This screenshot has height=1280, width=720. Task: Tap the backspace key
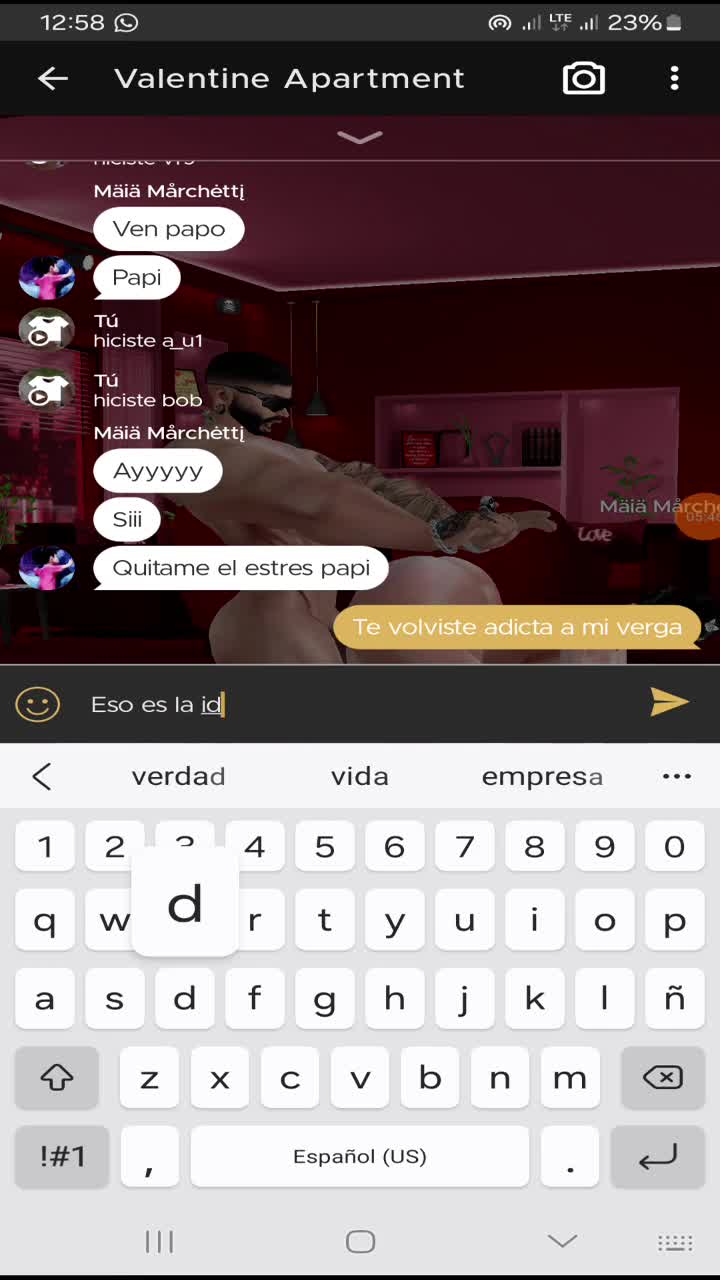click(x=662, y=1078)
